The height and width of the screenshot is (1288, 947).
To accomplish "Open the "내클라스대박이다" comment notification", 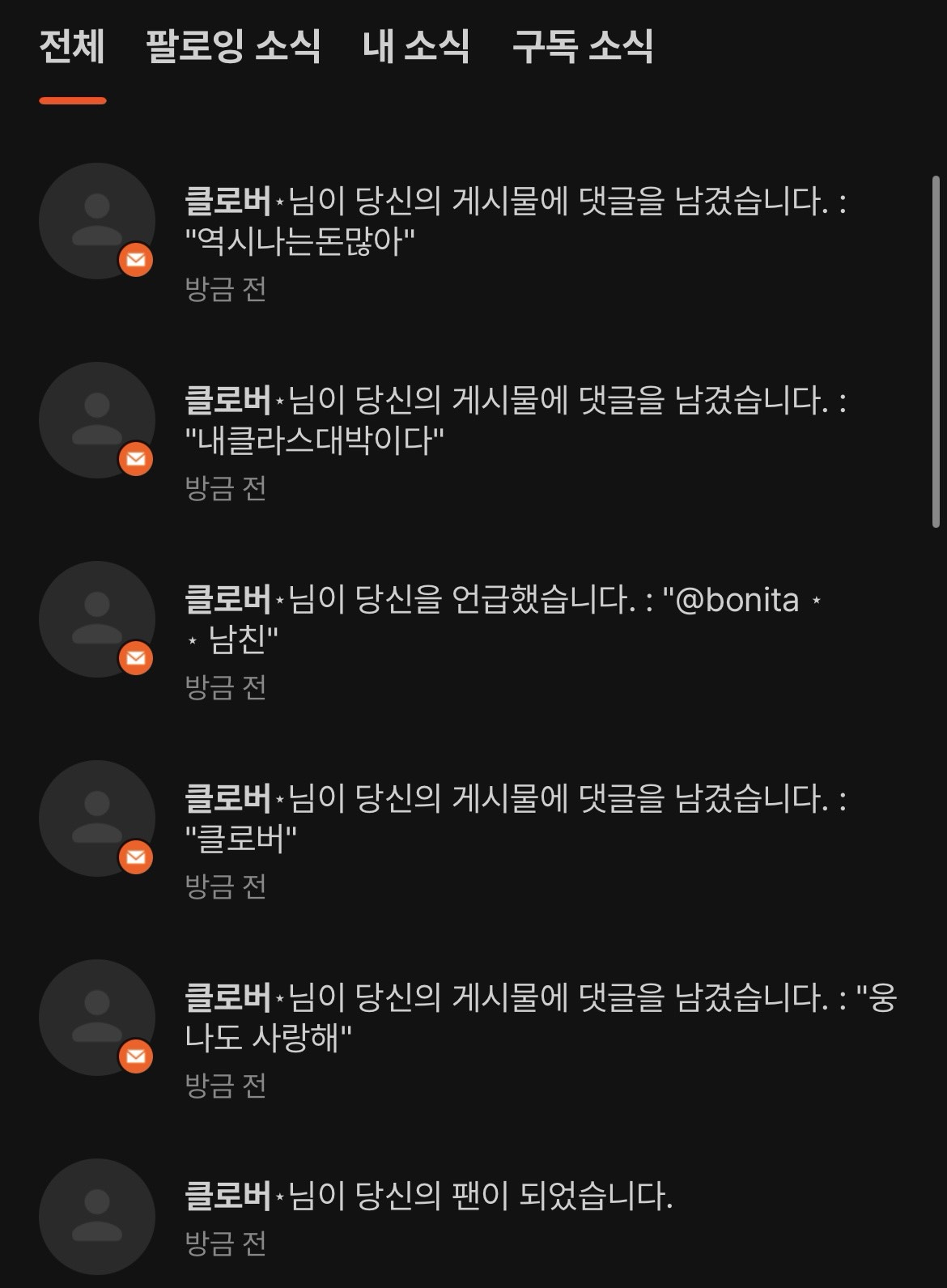I will click(515, 420).
